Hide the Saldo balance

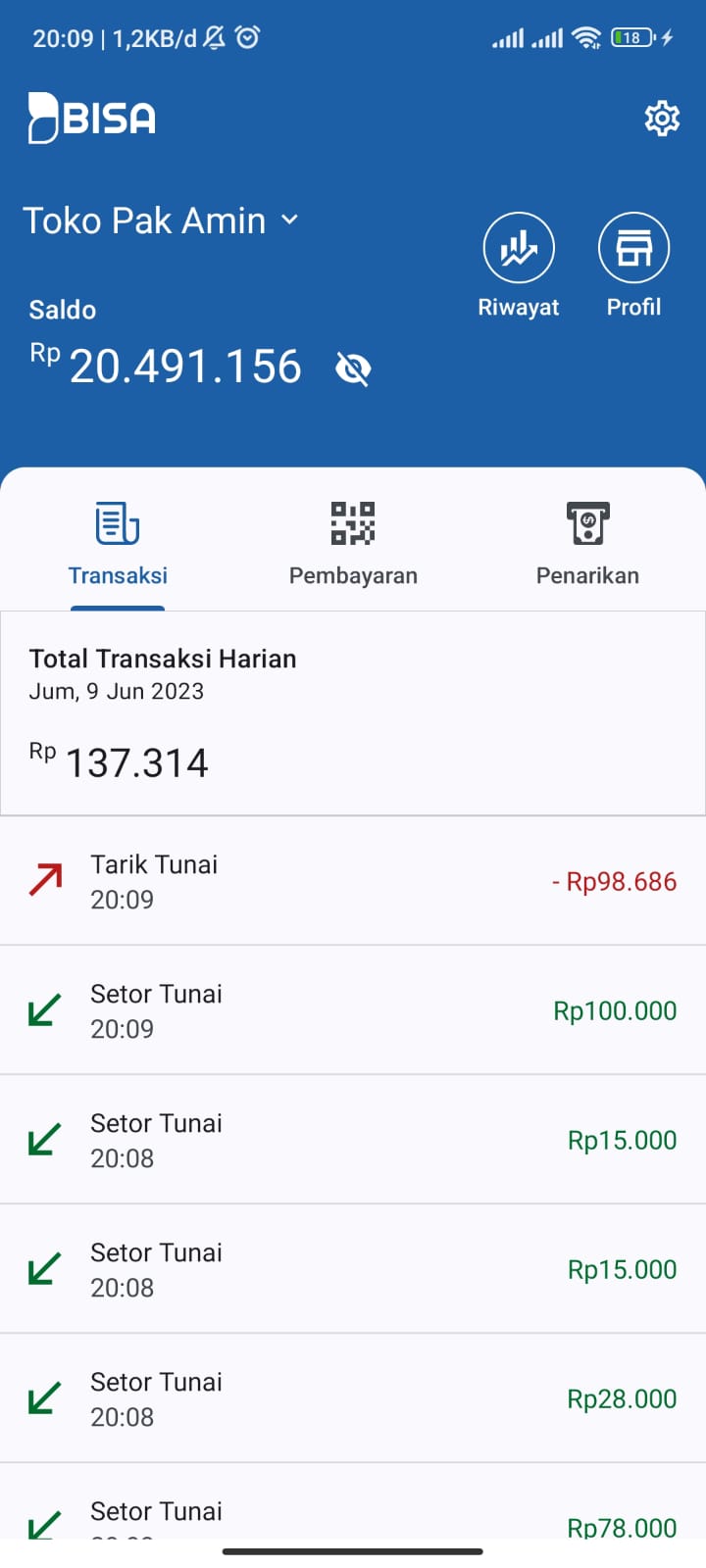[352, 368]
